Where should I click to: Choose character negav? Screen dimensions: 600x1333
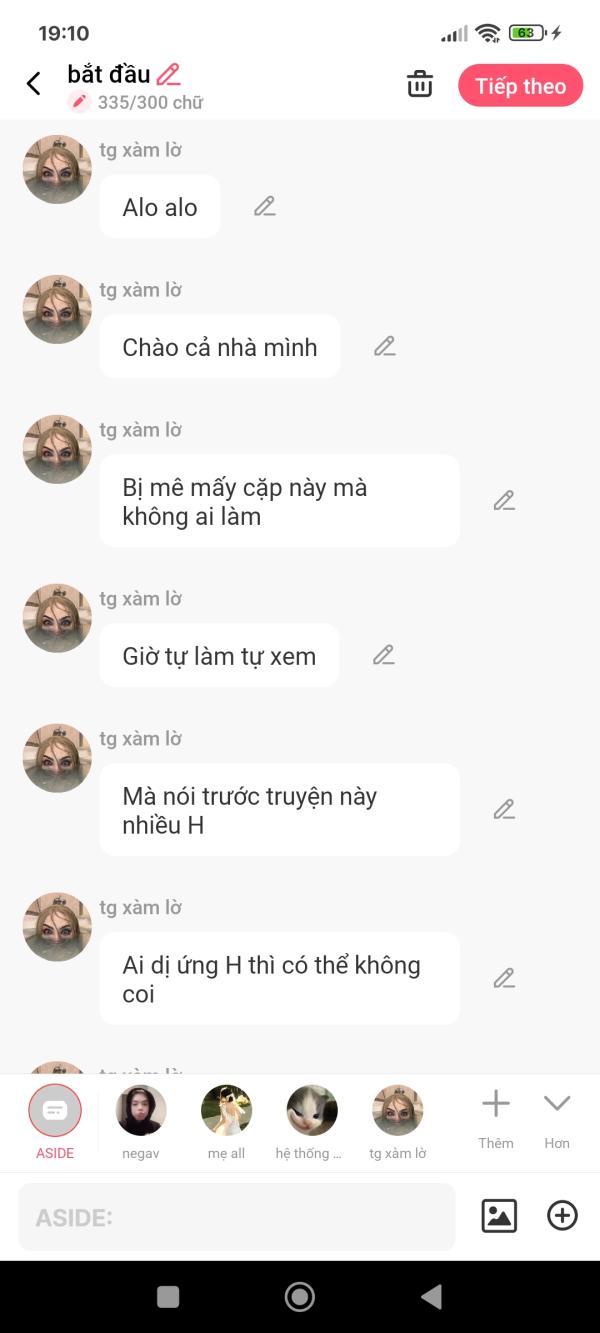pyautogui.click(x=141, y=1111)
